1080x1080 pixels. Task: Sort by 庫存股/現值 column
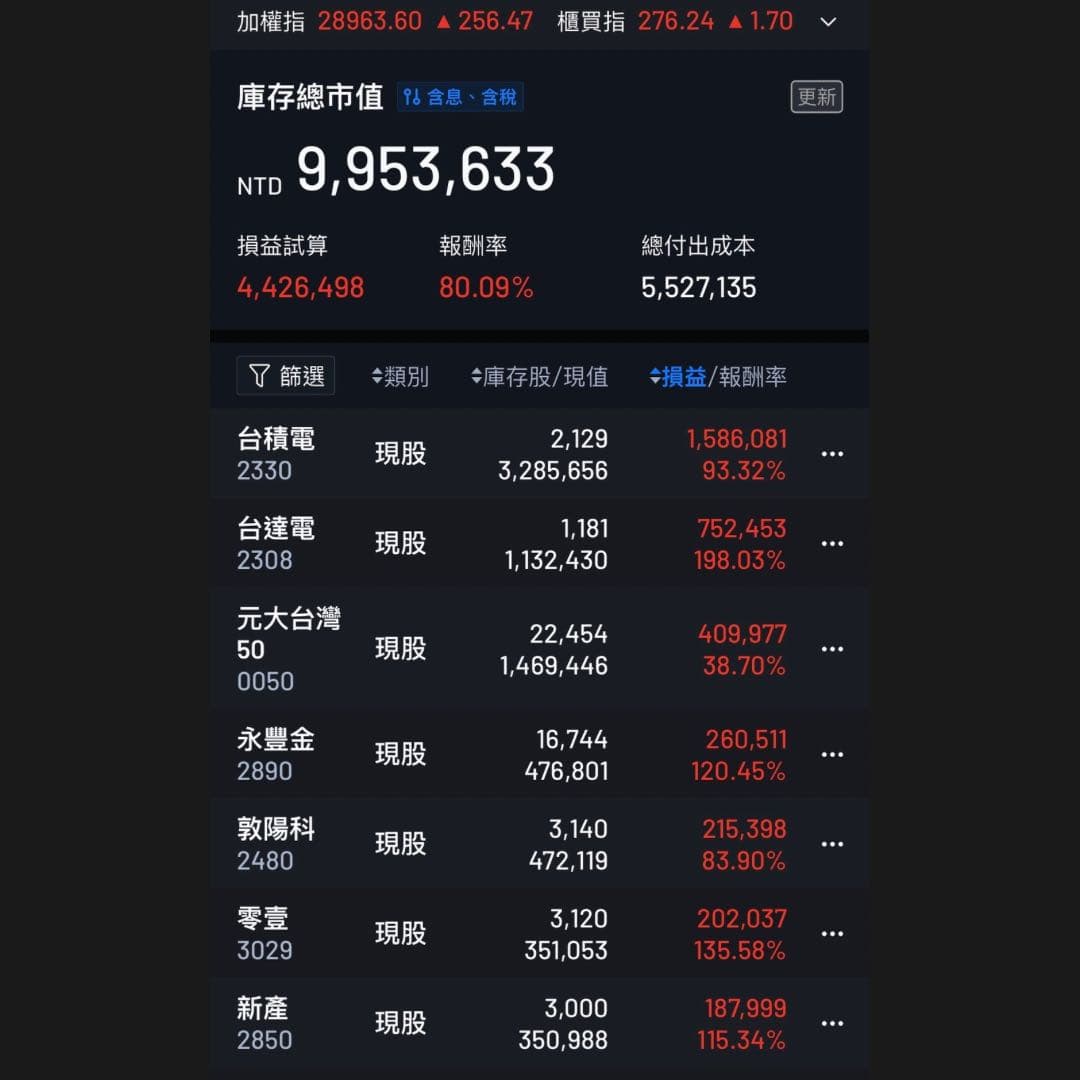(539, 377)
